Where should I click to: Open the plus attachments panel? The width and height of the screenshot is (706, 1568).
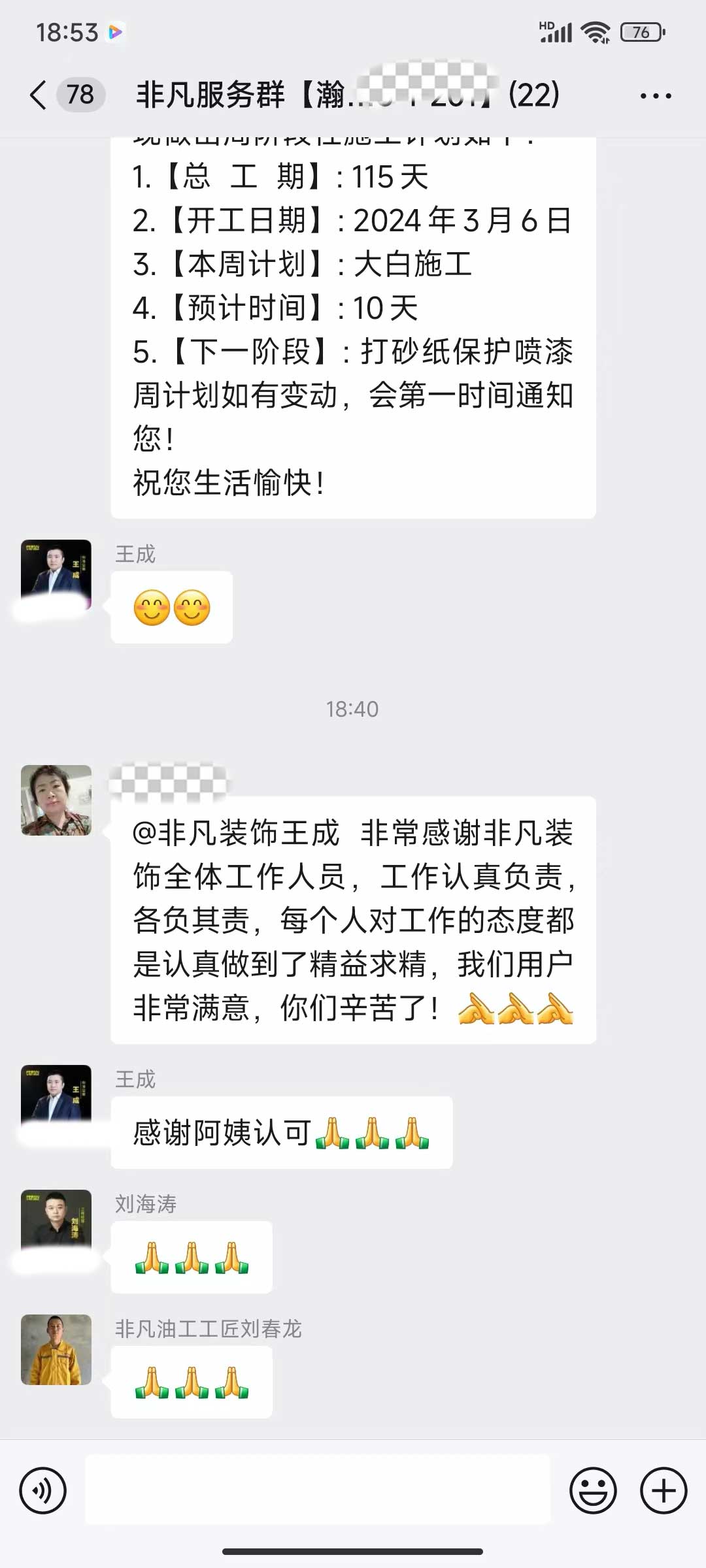click(663, 1491)
